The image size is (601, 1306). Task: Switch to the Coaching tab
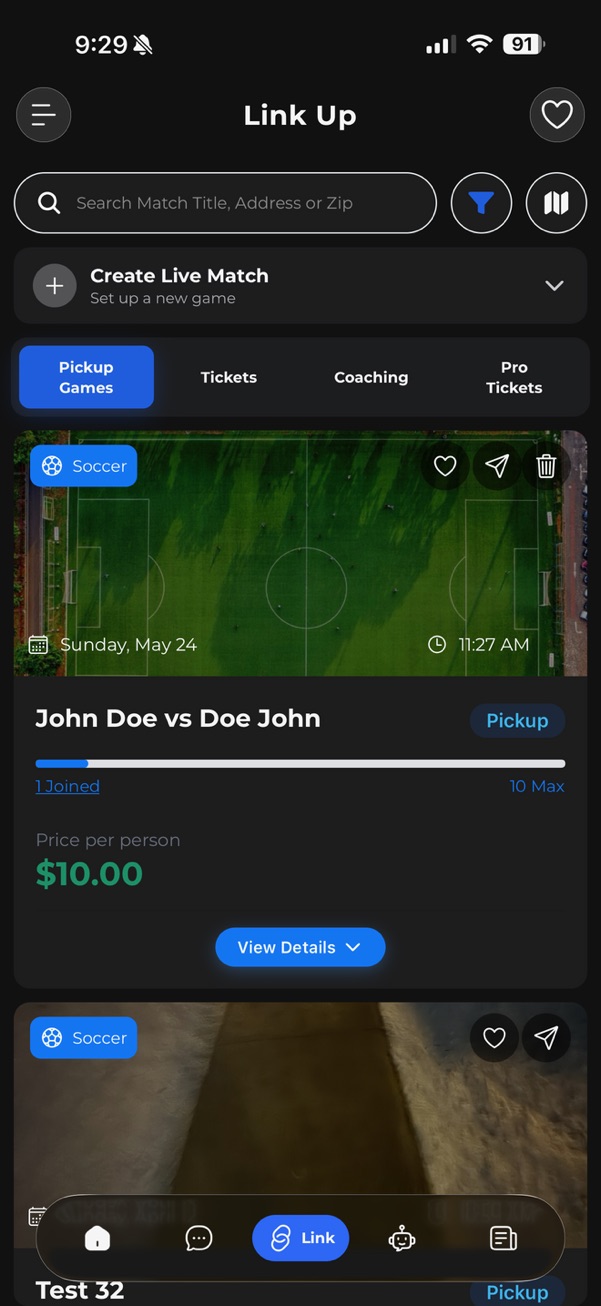pos(371,377)
